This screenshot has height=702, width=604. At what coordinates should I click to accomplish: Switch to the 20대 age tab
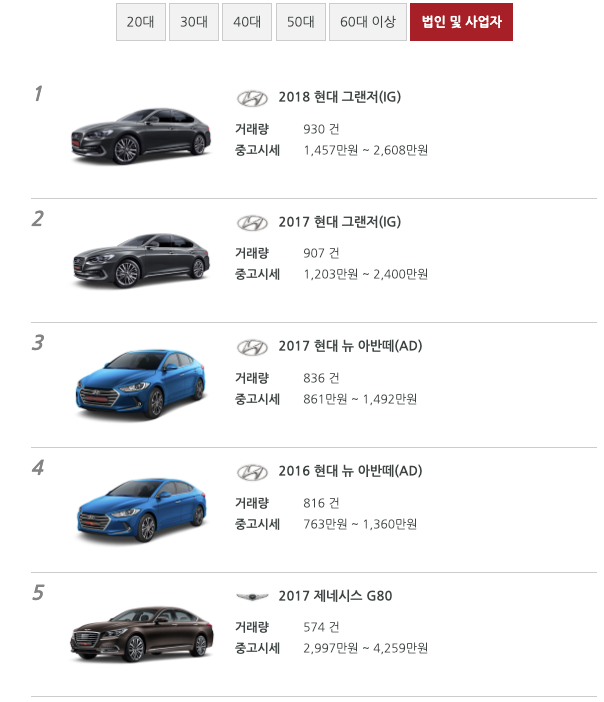(140, 21)
